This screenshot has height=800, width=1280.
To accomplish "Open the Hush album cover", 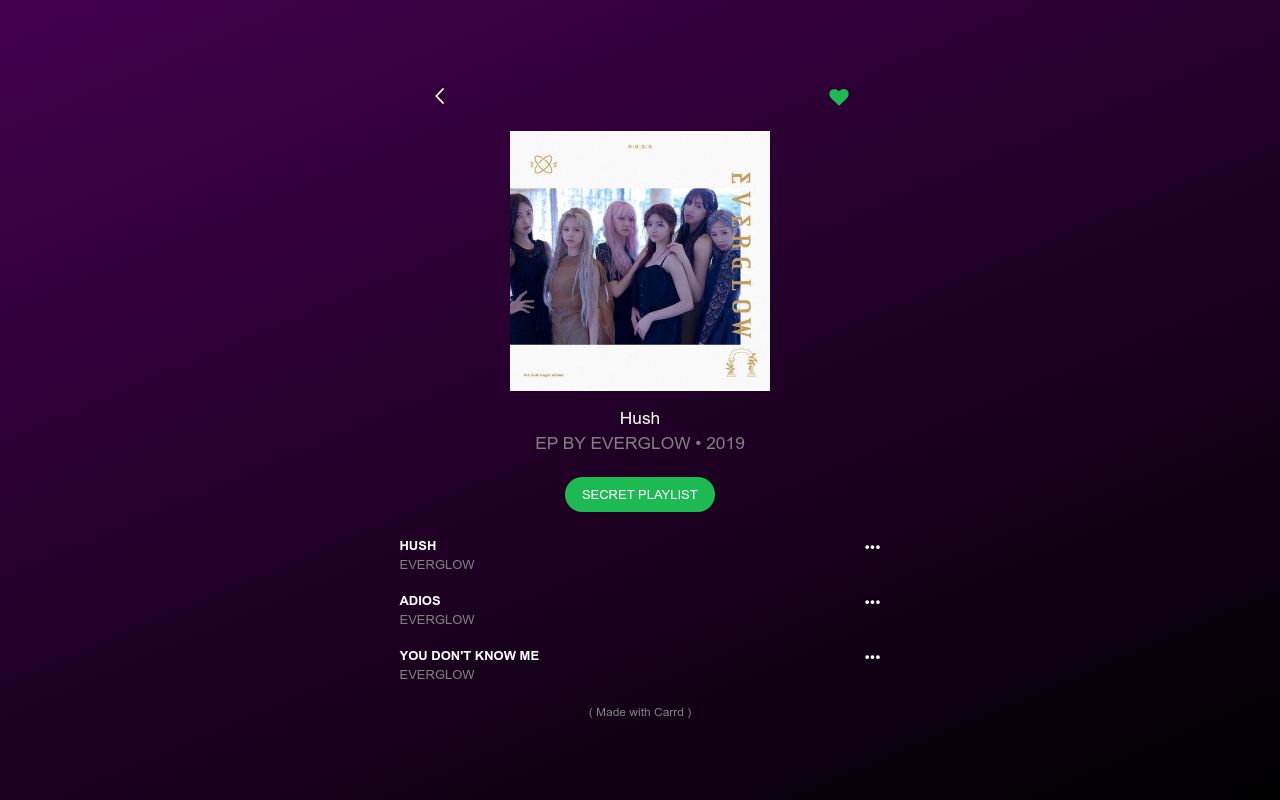I will tap(640, 261).
